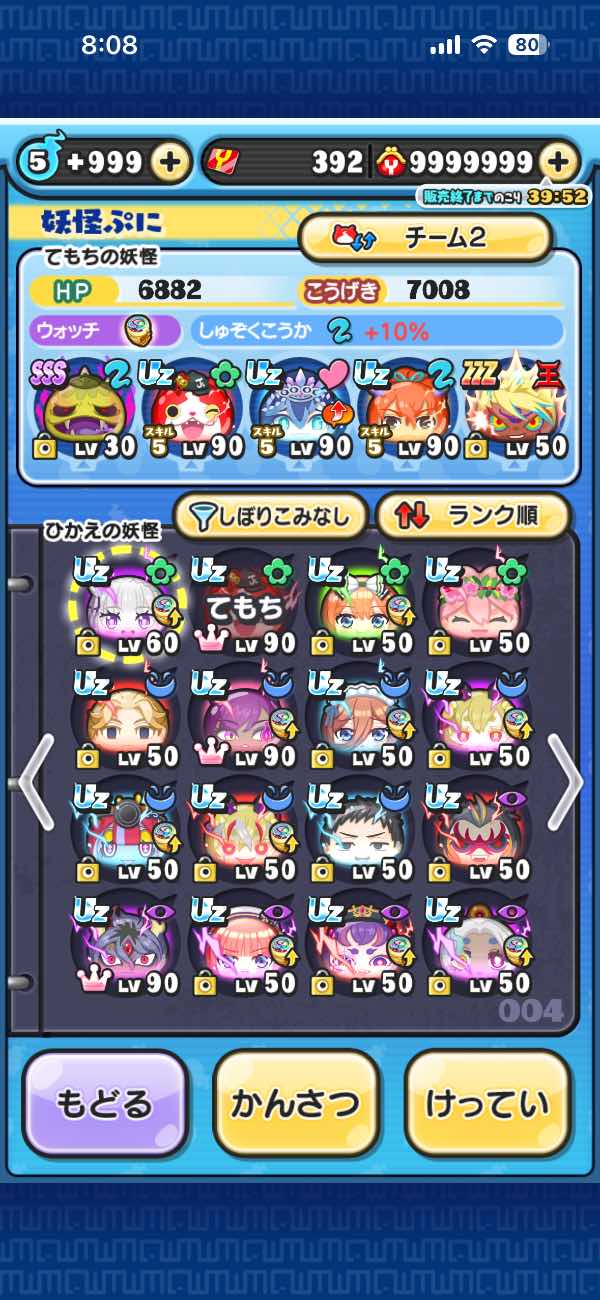Confirm with the けってい button
The height and width of the screenshot is (1300, 600).
(487, 1104)
